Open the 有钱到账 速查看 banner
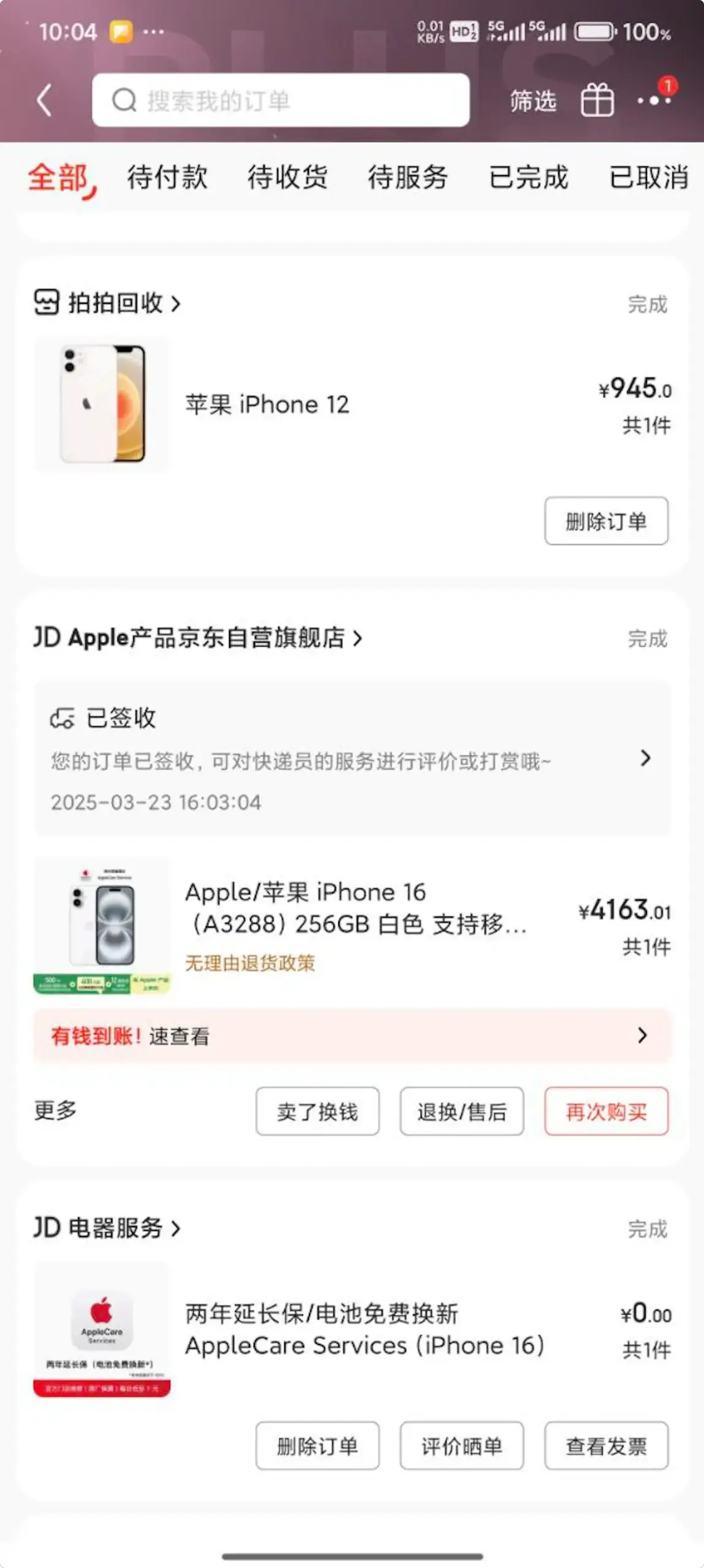 pyautogui.click(x=352, y=1036)
